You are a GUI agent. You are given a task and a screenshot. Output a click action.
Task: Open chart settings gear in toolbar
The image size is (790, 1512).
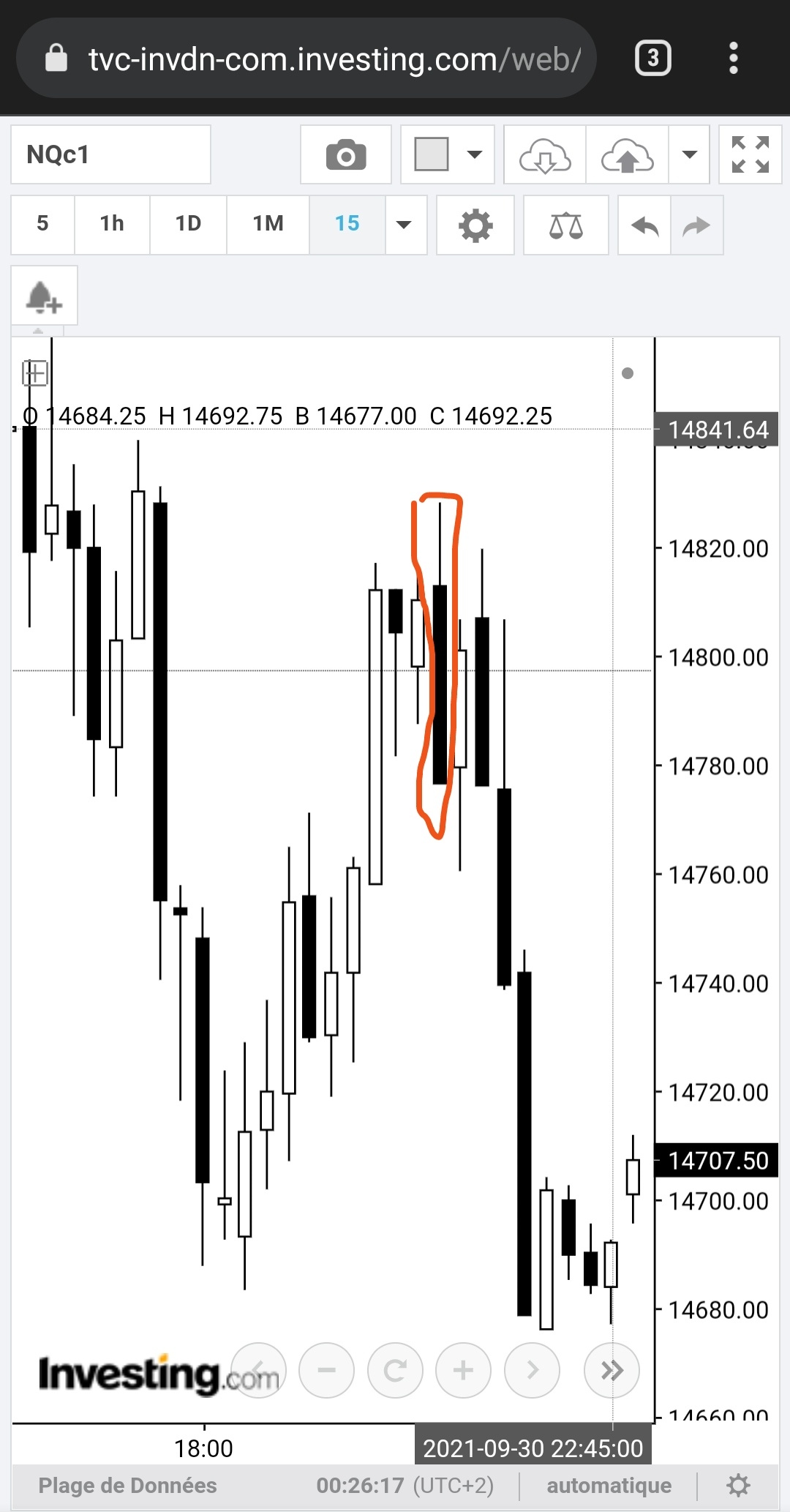(475, 225)
